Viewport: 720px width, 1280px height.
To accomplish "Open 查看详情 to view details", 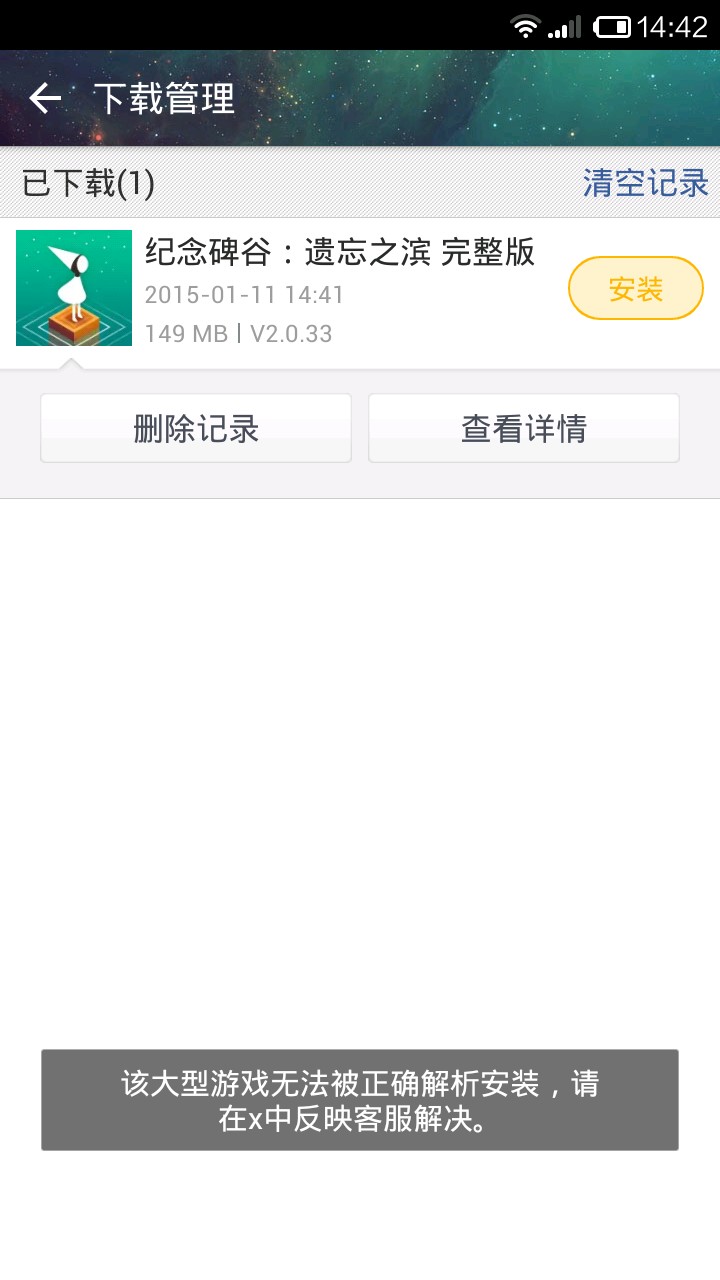I will tap(524, 428).
